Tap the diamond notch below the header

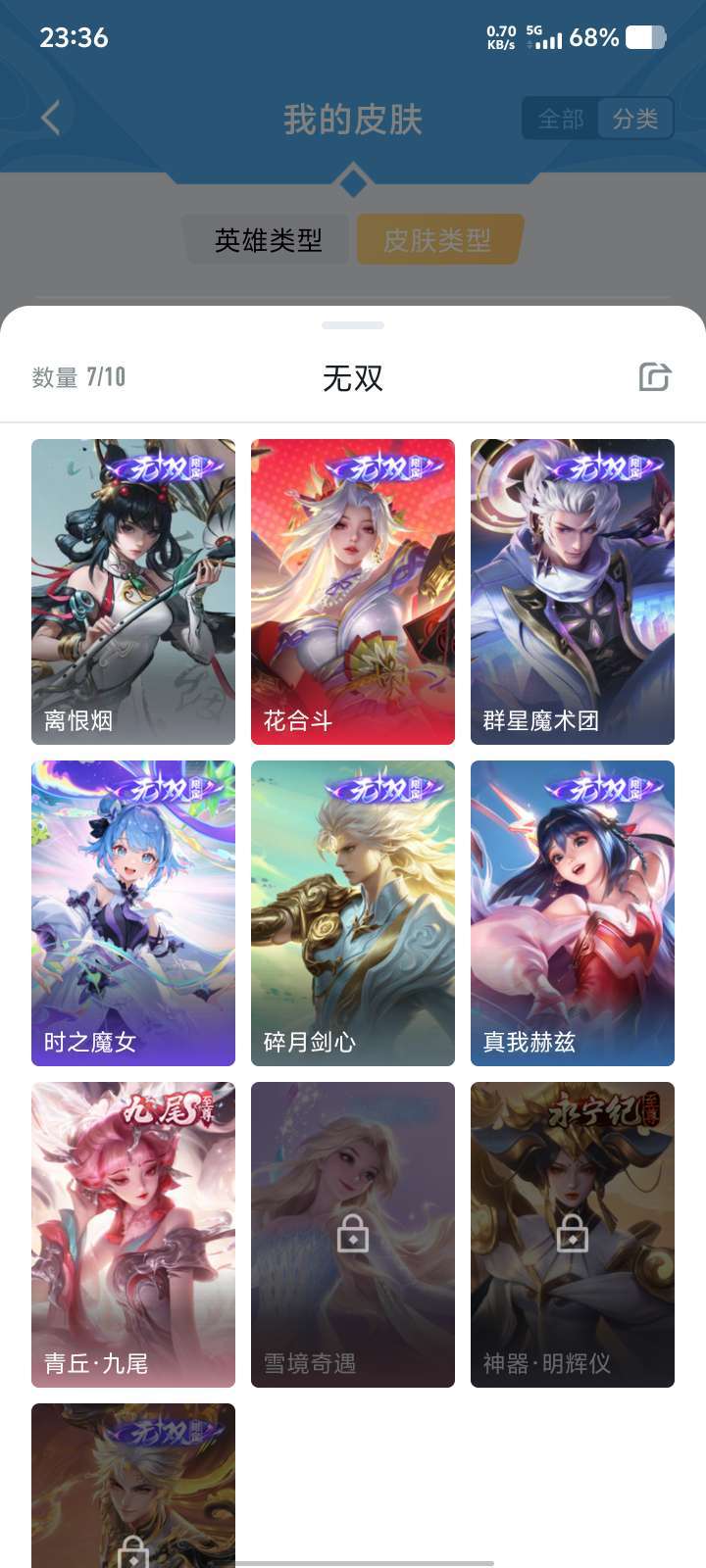tap(352, 180)
